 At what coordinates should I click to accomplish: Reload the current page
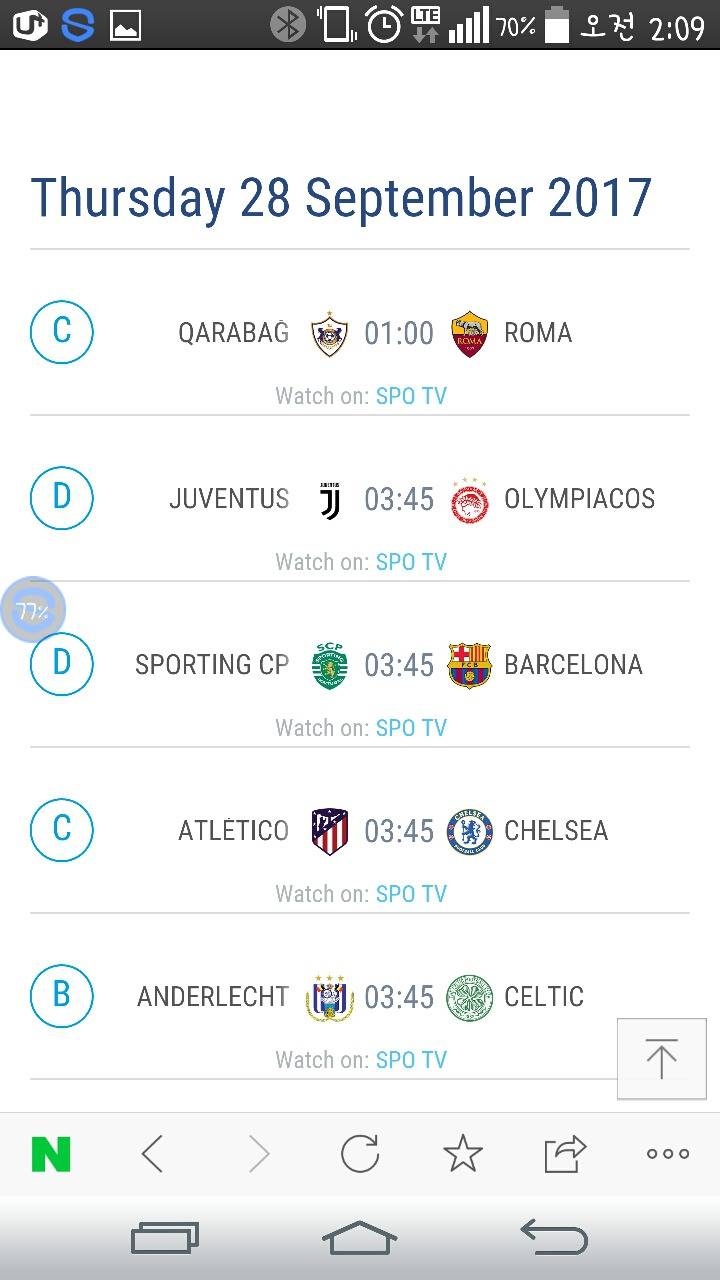[360, 1154]
